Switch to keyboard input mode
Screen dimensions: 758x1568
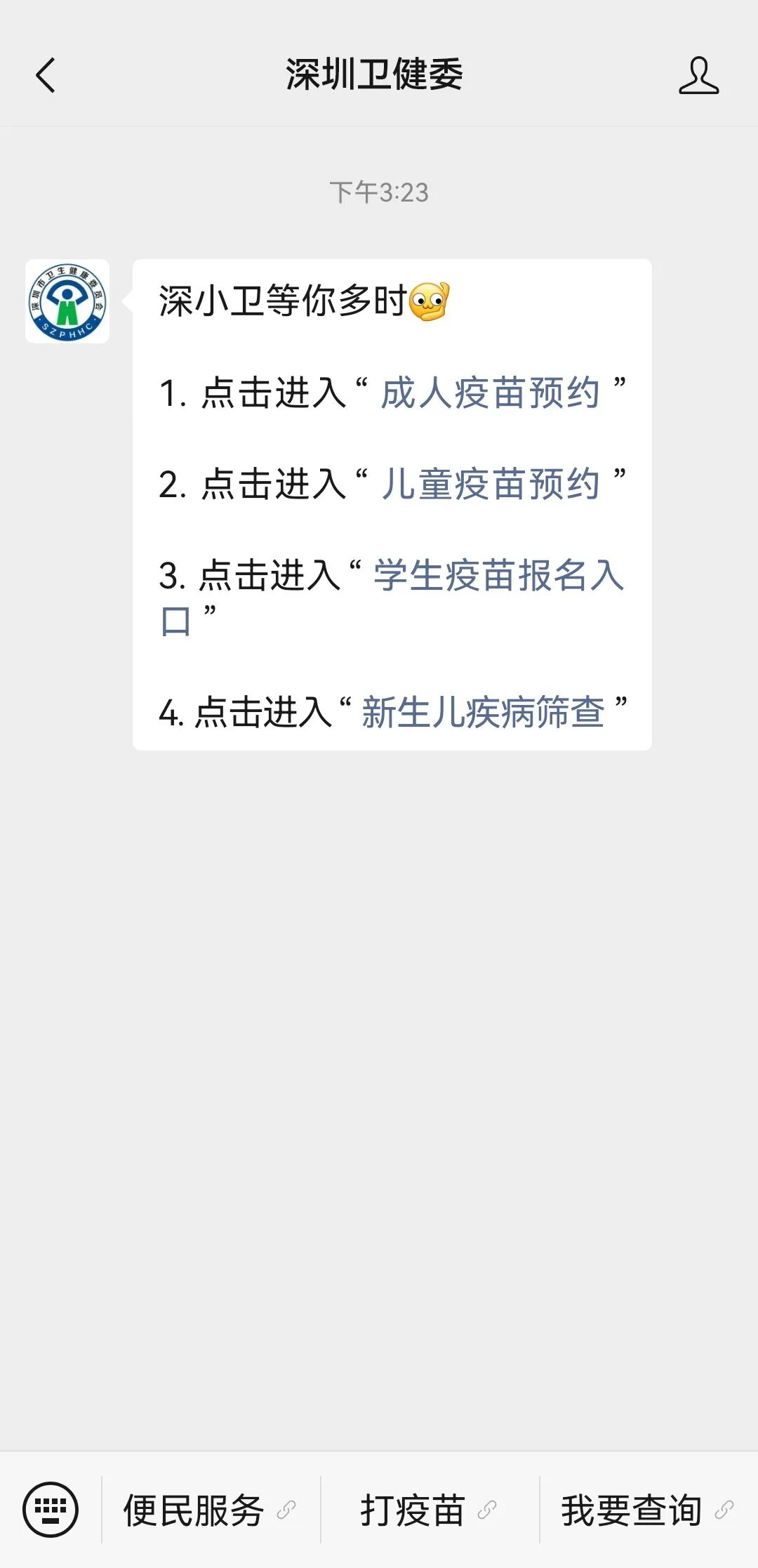pos(51,1509)
